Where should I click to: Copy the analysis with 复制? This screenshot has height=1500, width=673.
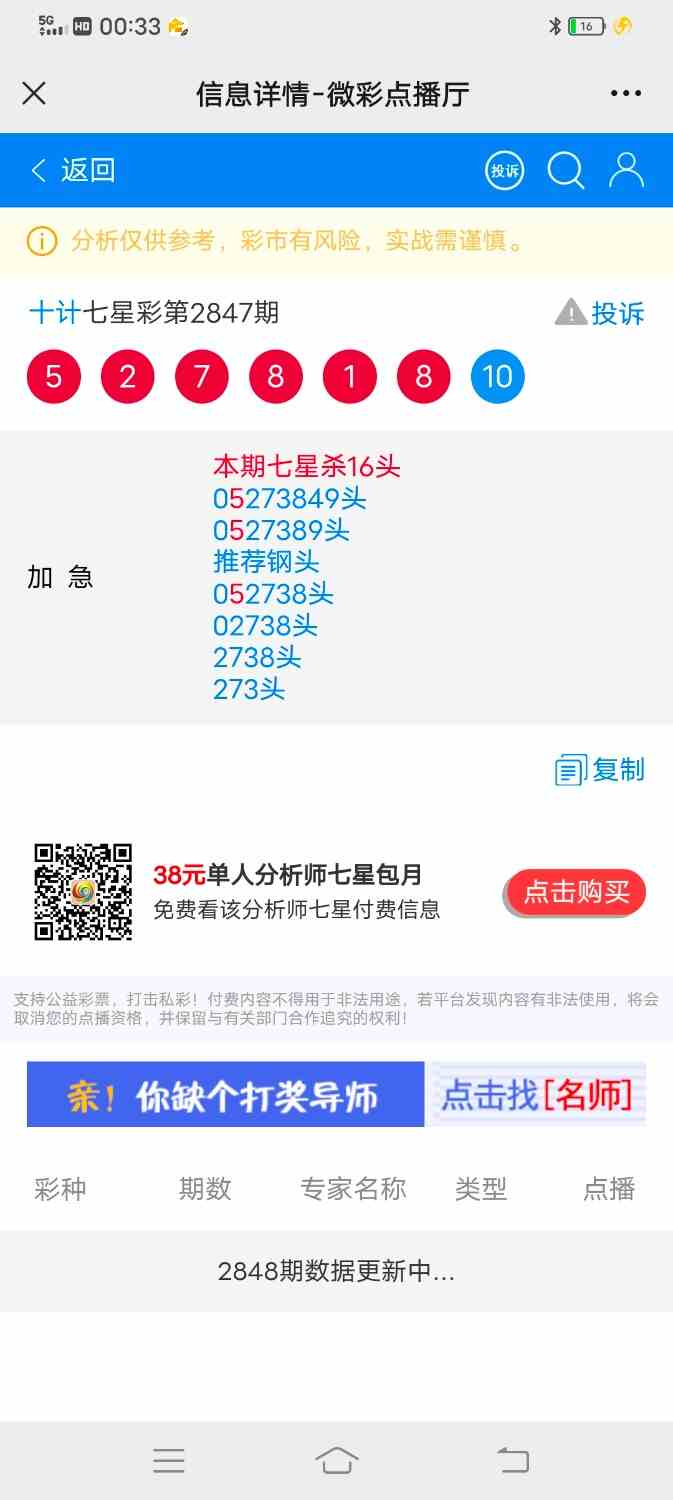tap(601, 770)
